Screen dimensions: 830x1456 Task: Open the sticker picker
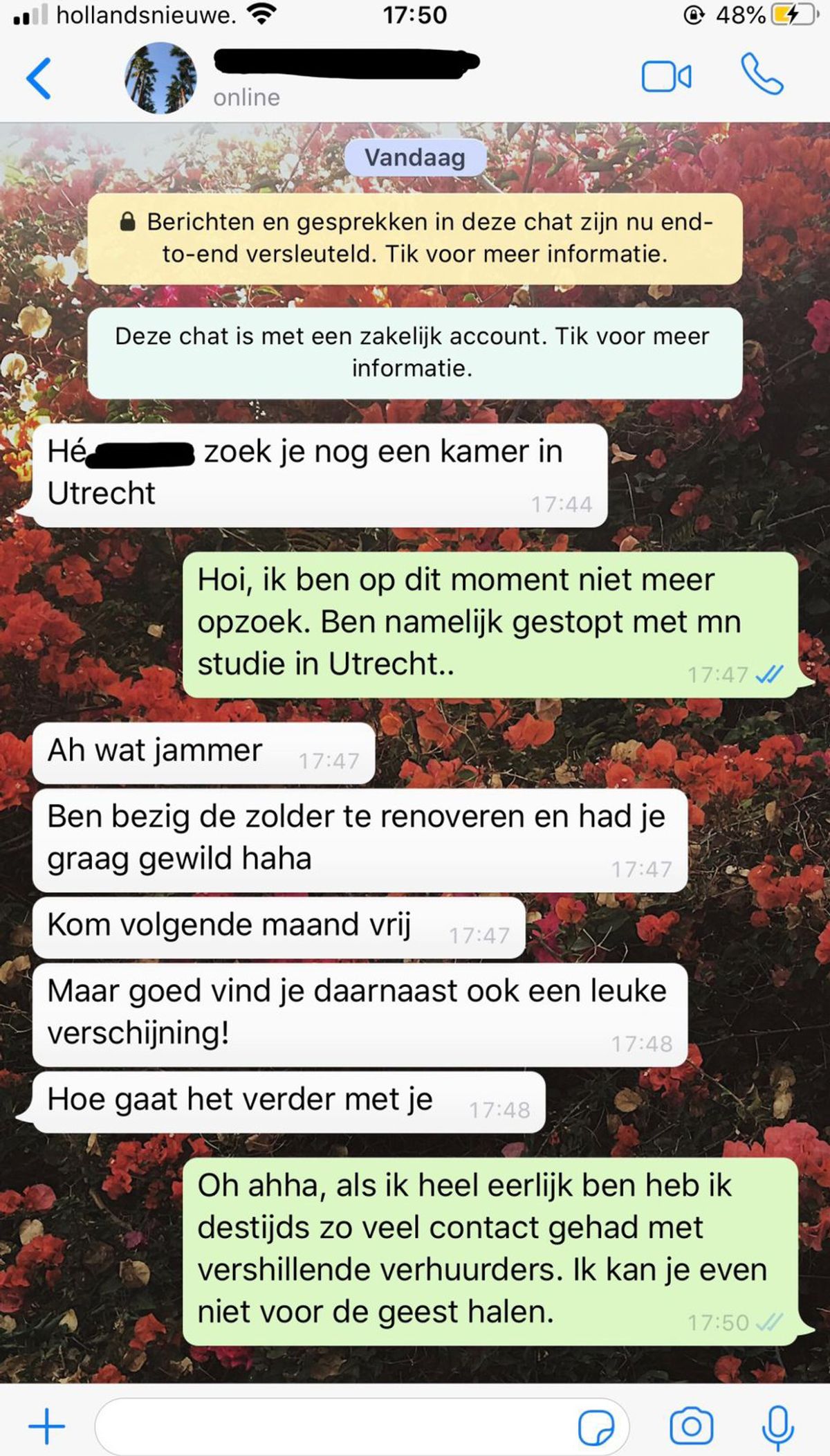click(596, 1427)
